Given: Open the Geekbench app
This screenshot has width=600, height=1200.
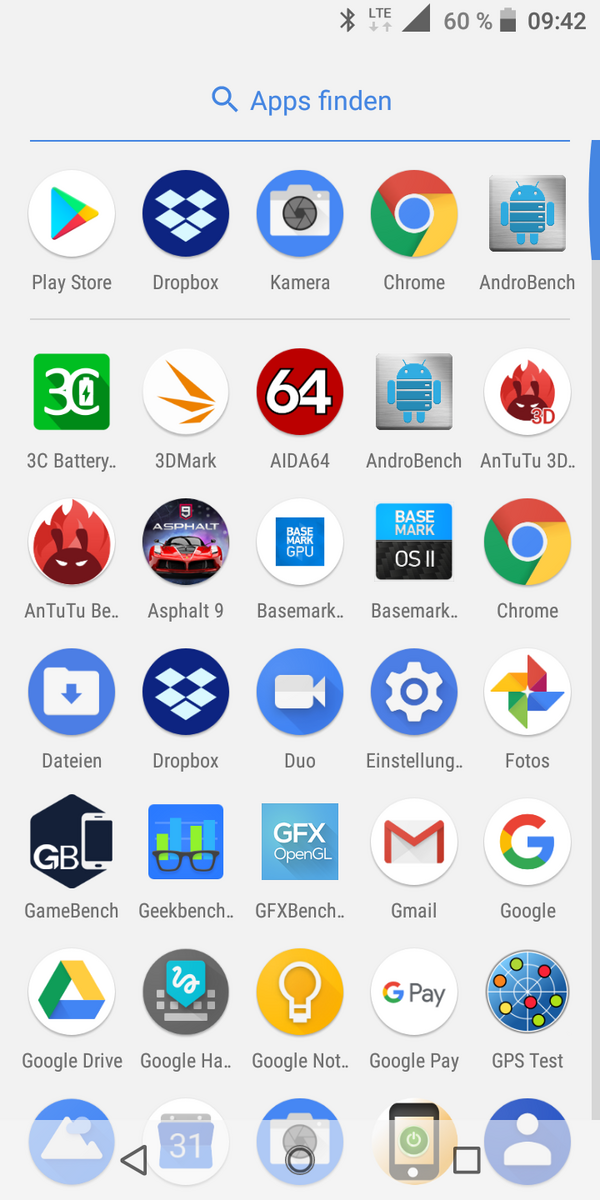Looking at the screenshot, I should [x=186, y=842].
